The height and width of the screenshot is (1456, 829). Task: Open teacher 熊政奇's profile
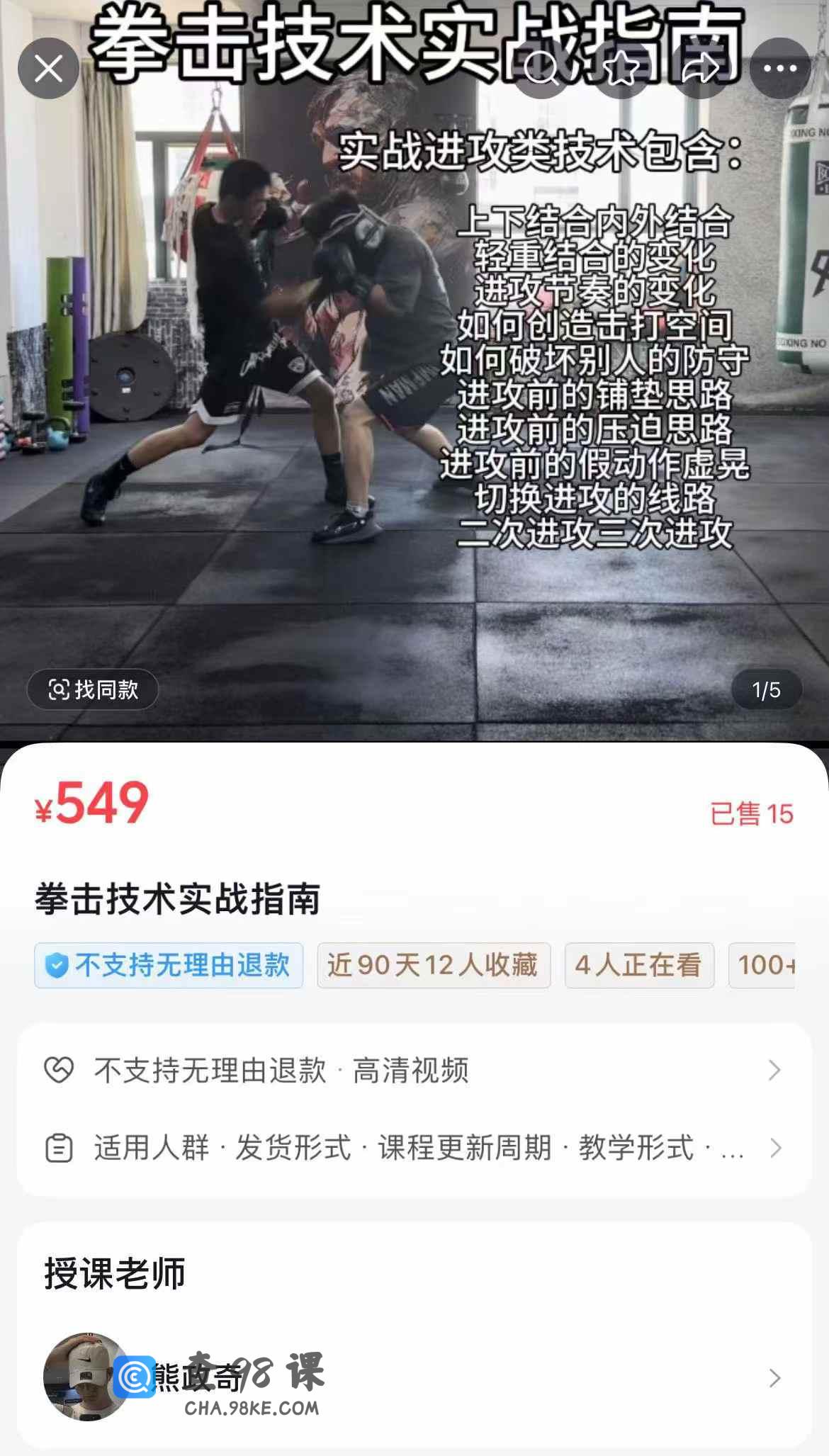tap(414, 1377)
